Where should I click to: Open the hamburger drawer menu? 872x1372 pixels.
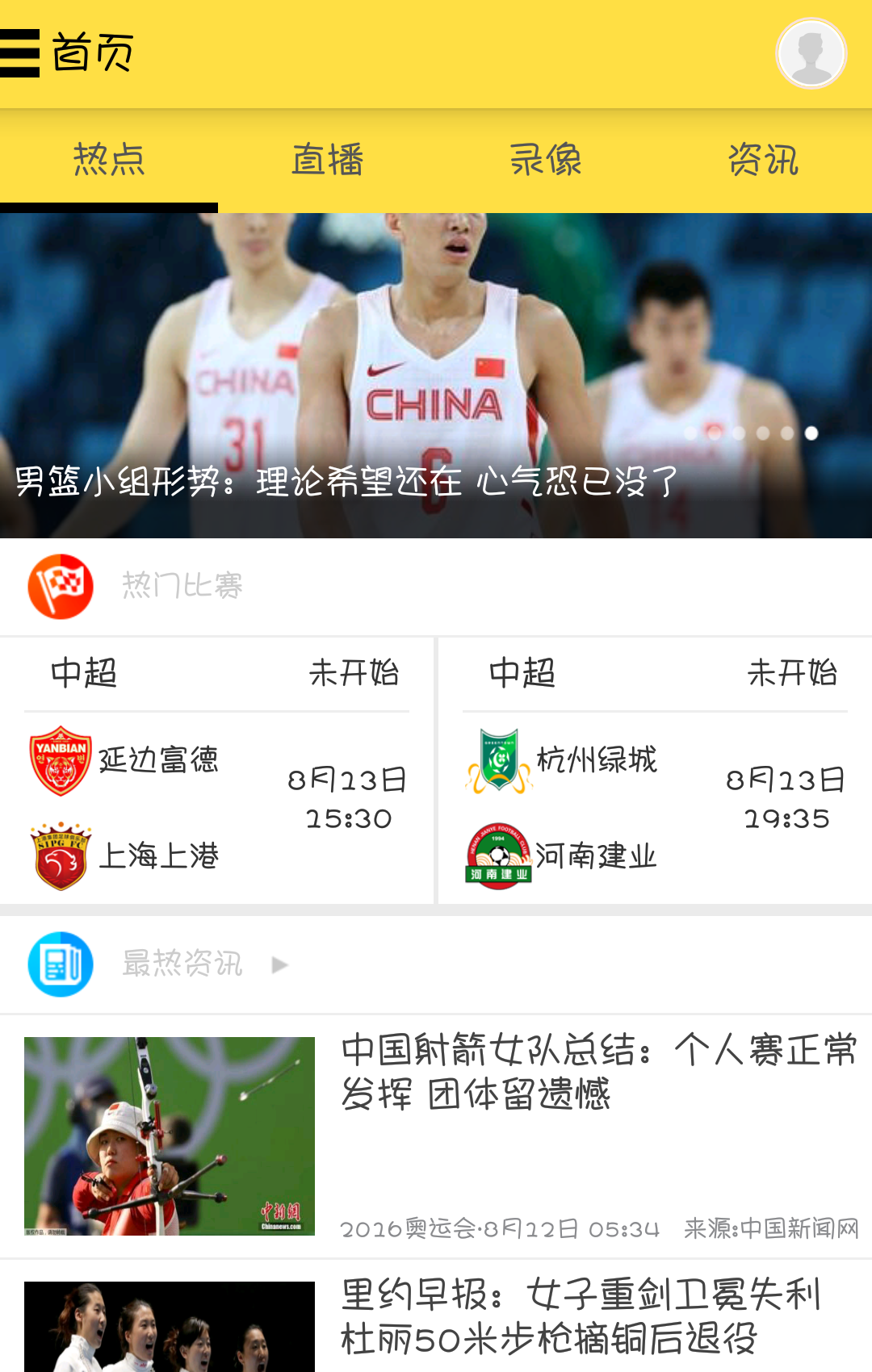(x=19, y=53)
